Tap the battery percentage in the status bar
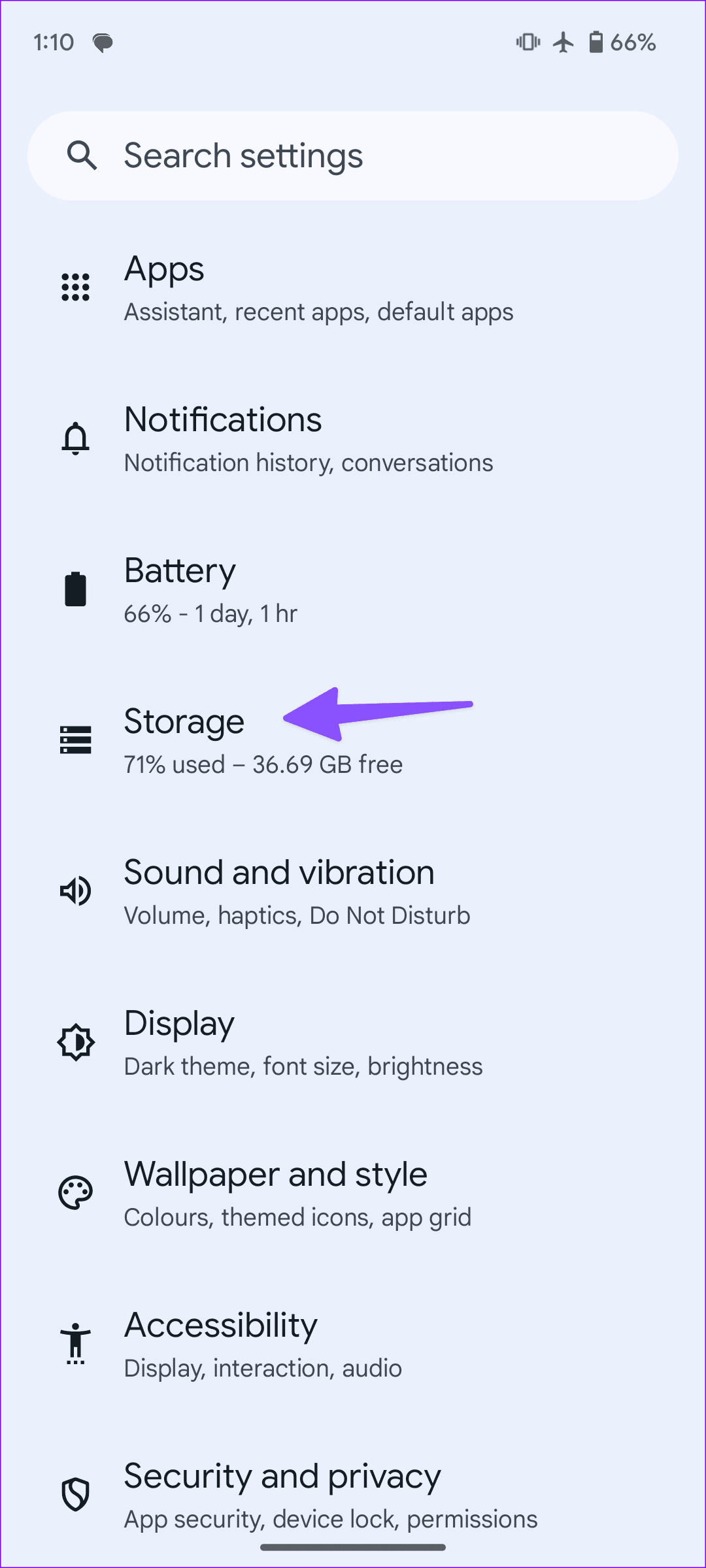The image size is (706, 1568). [631, 42]
